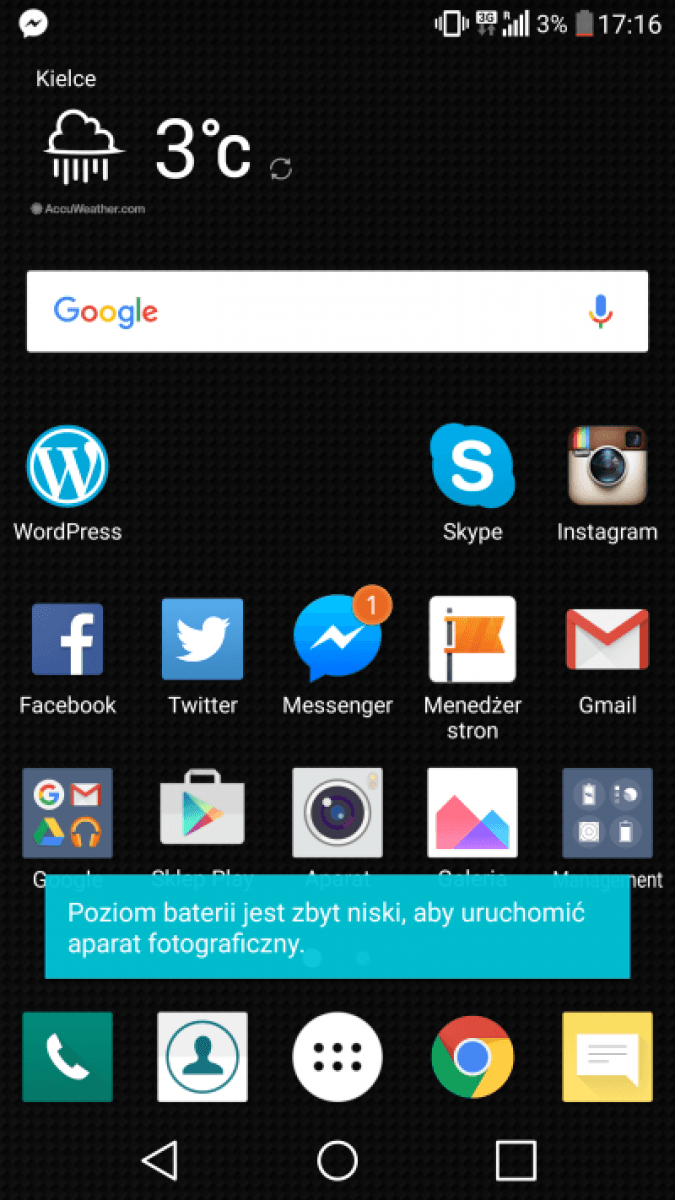
Task: Open the Management folder
Action: (607, 812)
